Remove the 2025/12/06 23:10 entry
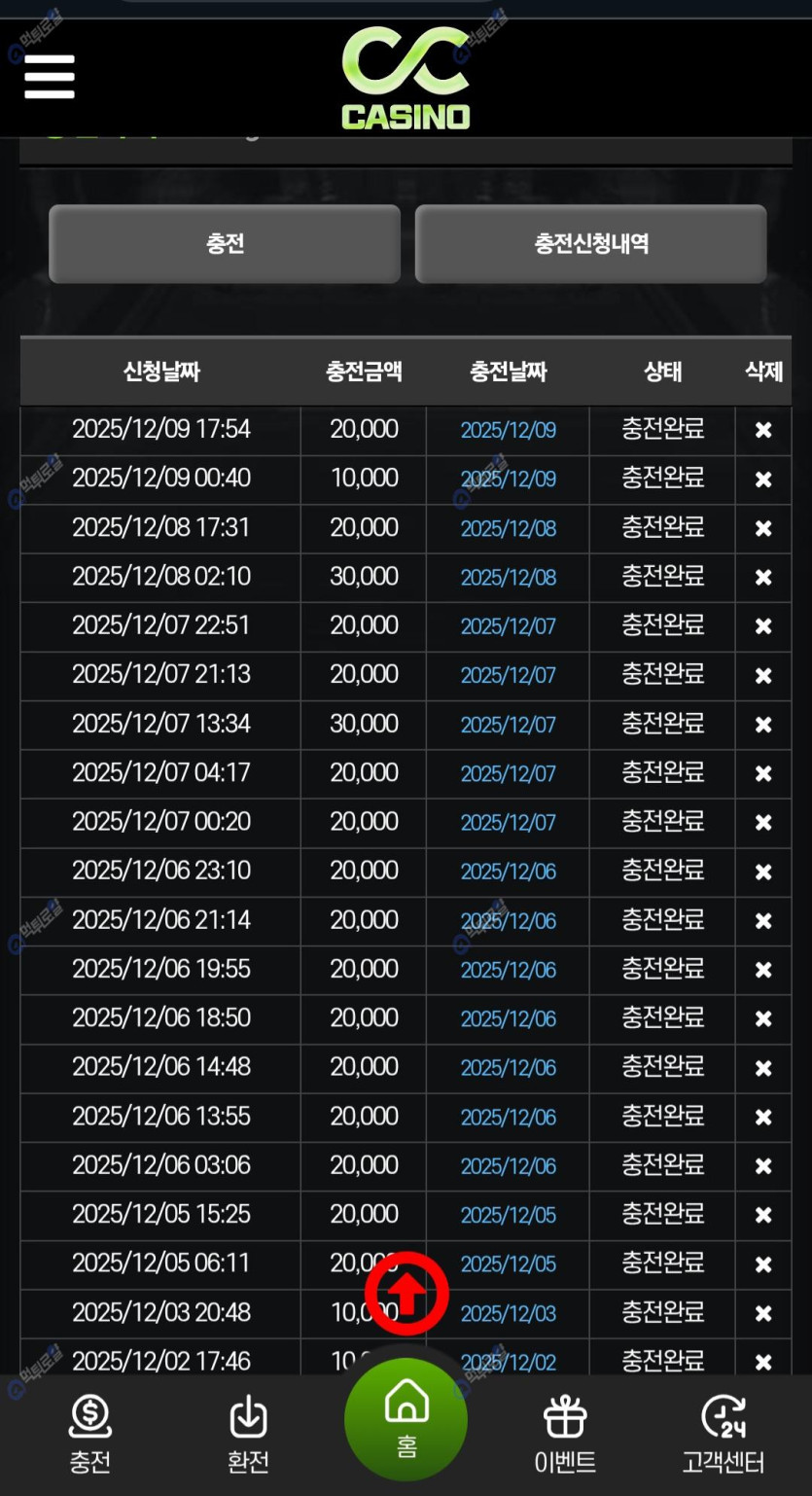 (x=763, y=872)
